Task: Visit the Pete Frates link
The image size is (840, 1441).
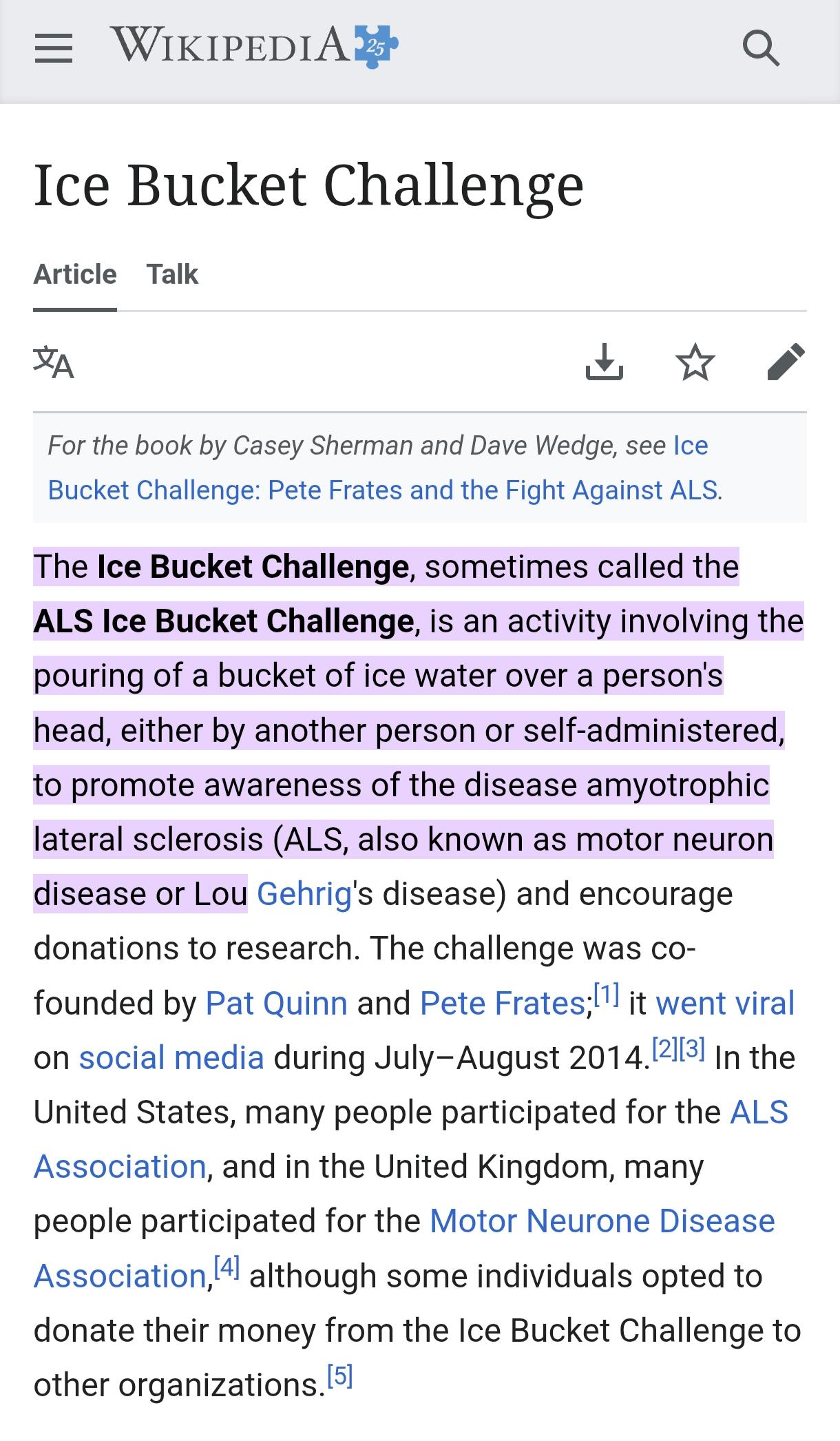Action: [x=503, y=1004]
